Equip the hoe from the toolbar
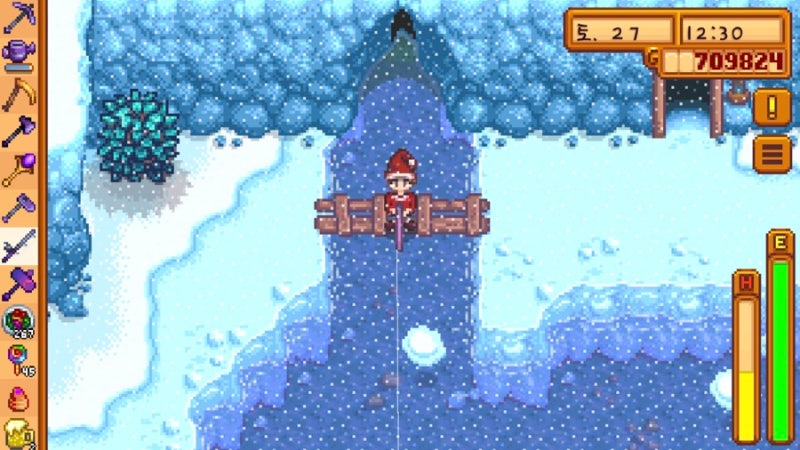800x450 pixels. pos(20,207)
